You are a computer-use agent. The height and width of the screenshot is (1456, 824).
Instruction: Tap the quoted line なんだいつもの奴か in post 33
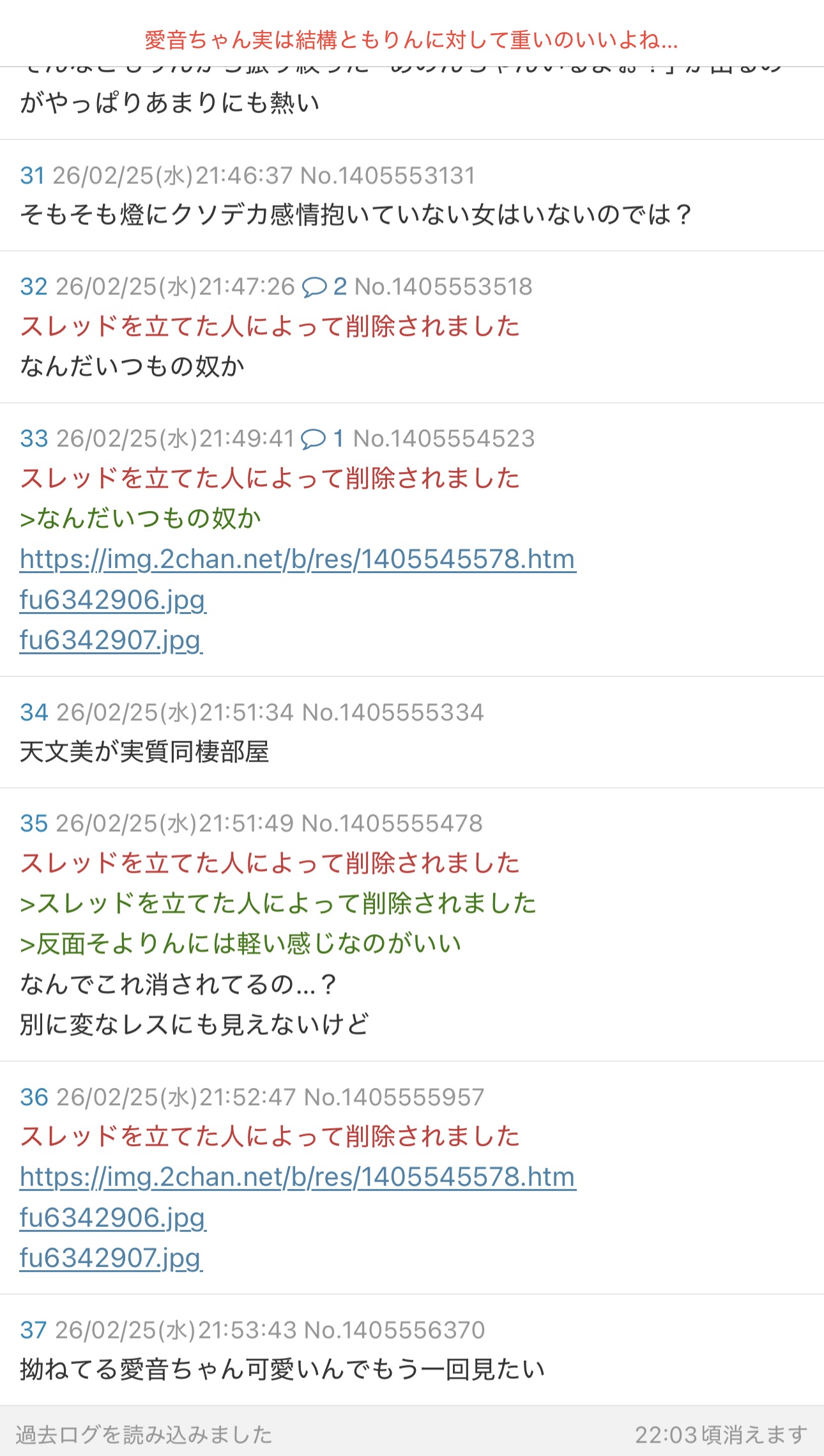click(x=141, y=519)
